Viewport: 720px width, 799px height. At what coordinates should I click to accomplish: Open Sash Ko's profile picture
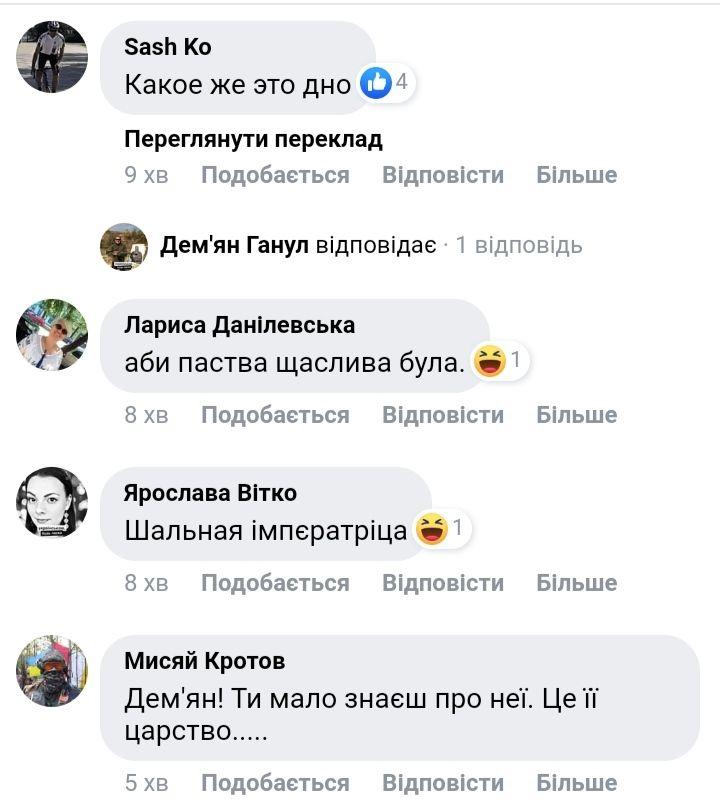coord(52,57)
